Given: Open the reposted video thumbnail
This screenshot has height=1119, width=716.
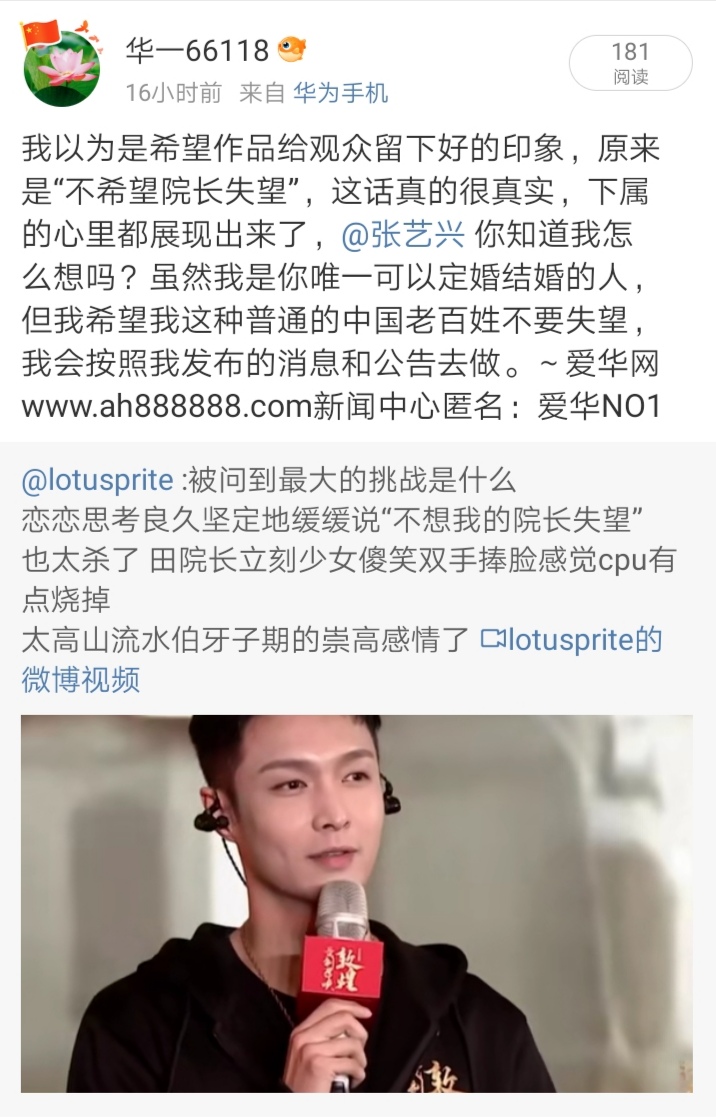Looking at the screenshot, I should pos(357,902).
